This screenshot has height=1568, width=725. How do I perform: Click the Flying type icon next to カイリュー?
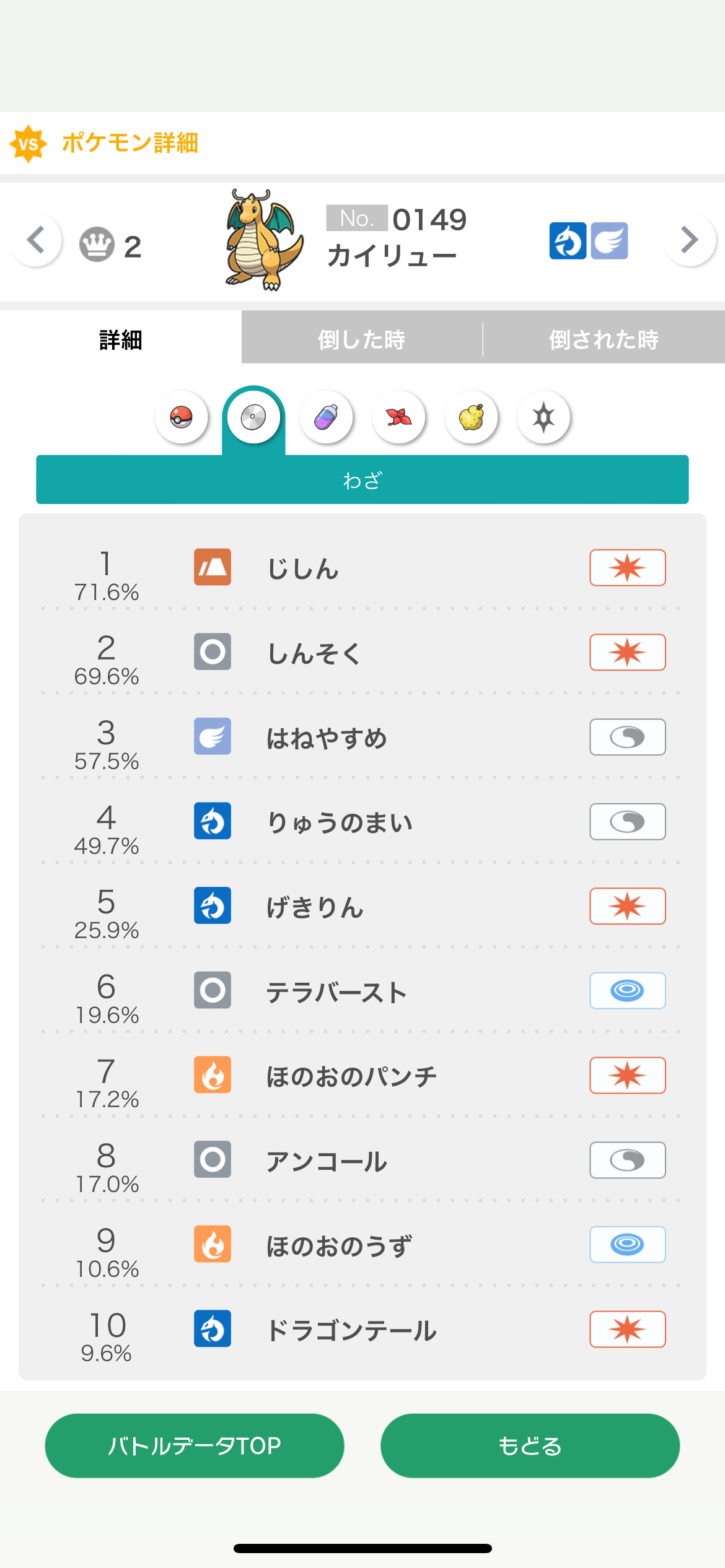tap(609, 242)
